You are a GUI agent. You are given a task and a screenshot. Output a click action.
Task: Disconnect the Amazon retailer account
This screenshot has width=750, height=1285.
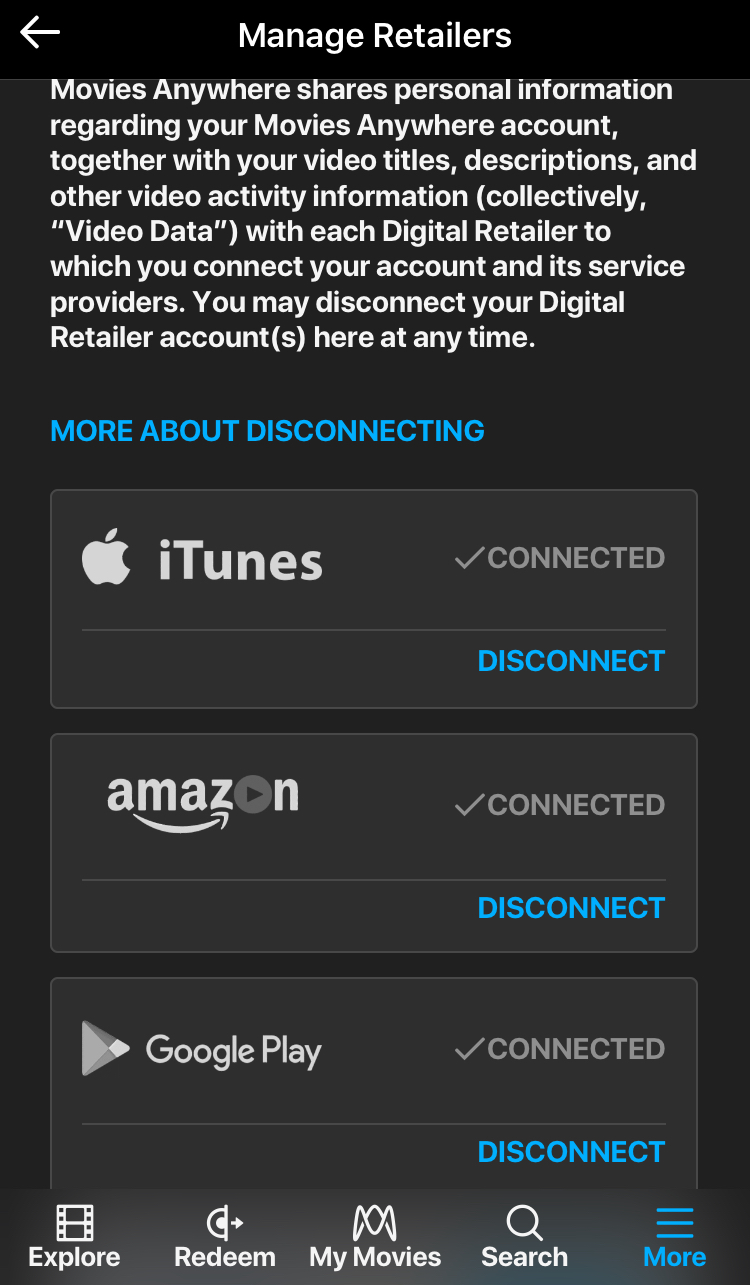tap(571, 908)
